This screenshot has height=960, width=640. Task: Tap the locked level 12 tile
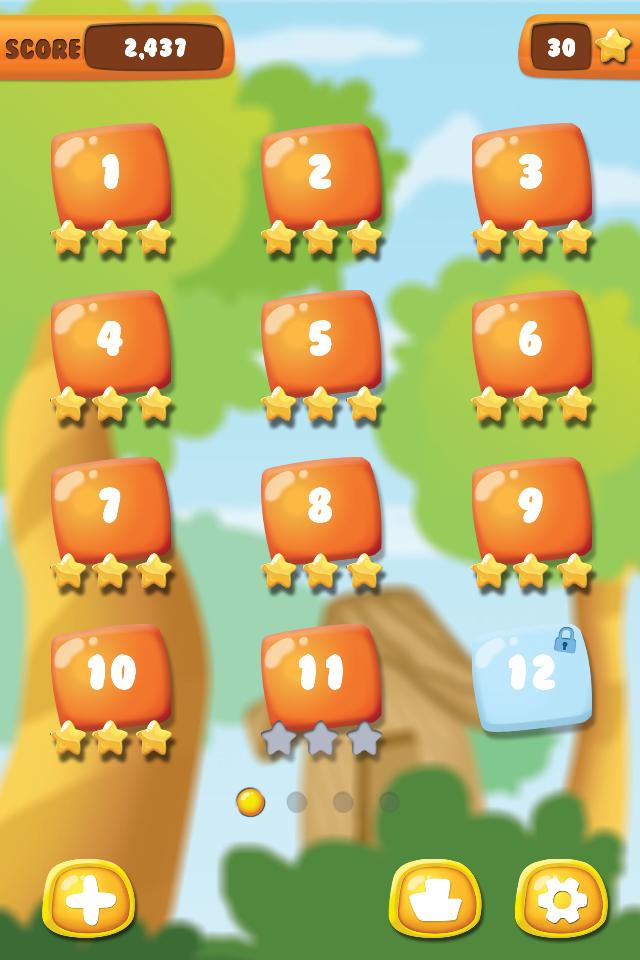[x=531, y=677]
